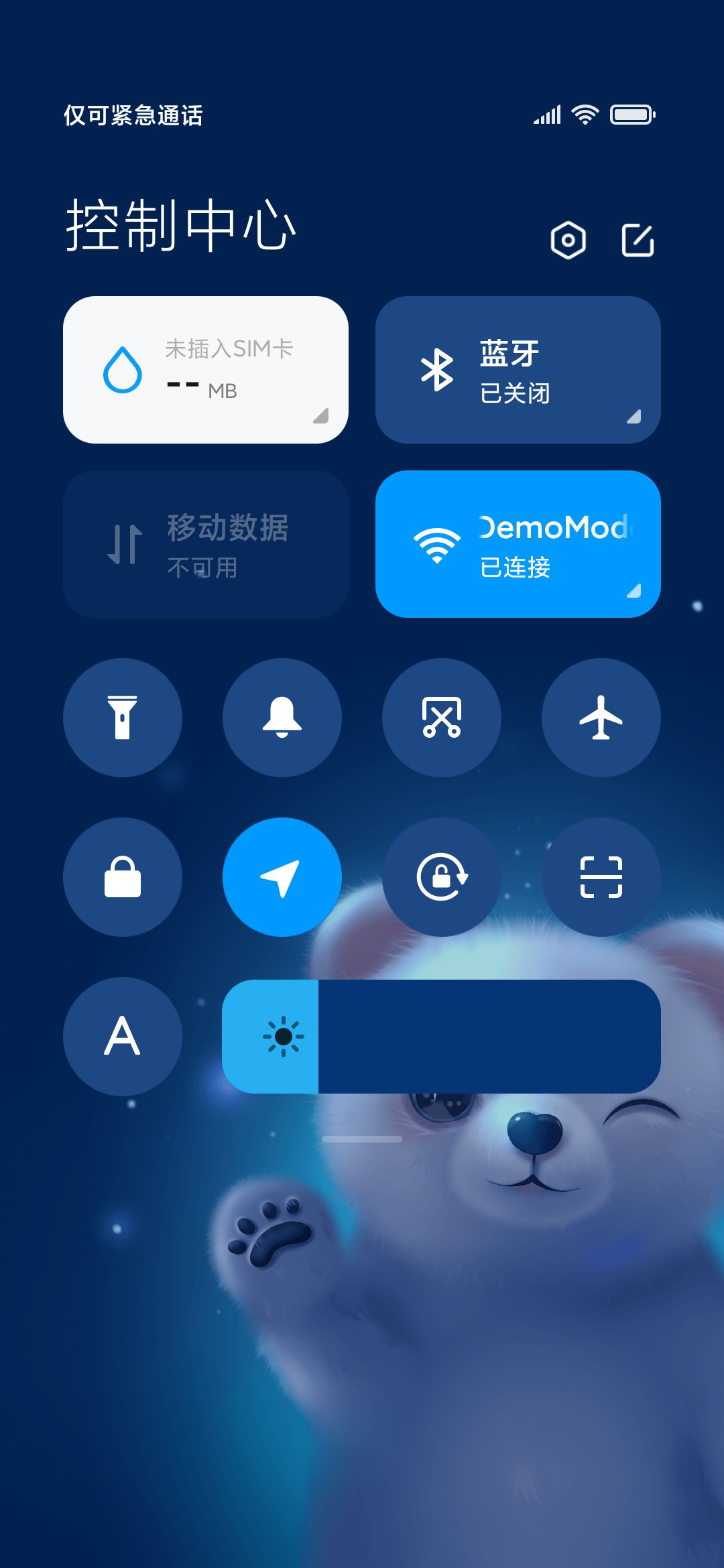Open settings via the hexagon gear icon
The width and height of the screenshot is (724, 1568).
pos(568,240)
